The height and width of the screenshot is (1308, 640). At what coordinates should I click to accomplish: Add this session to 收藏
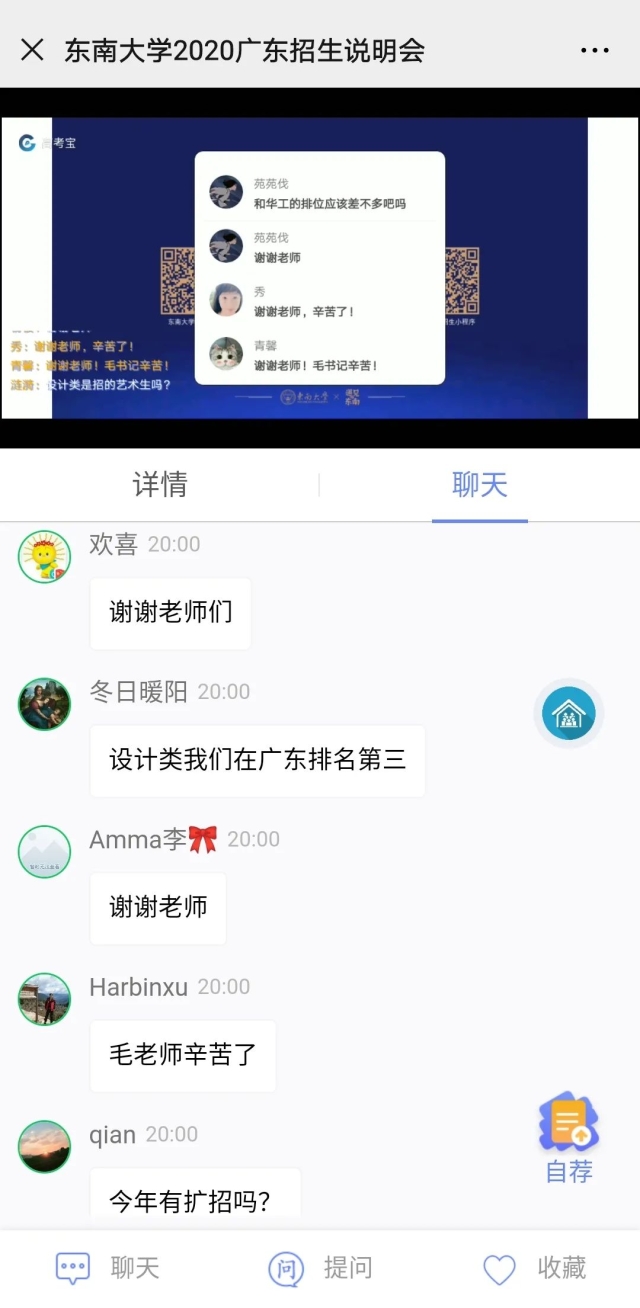point(534,1268)
